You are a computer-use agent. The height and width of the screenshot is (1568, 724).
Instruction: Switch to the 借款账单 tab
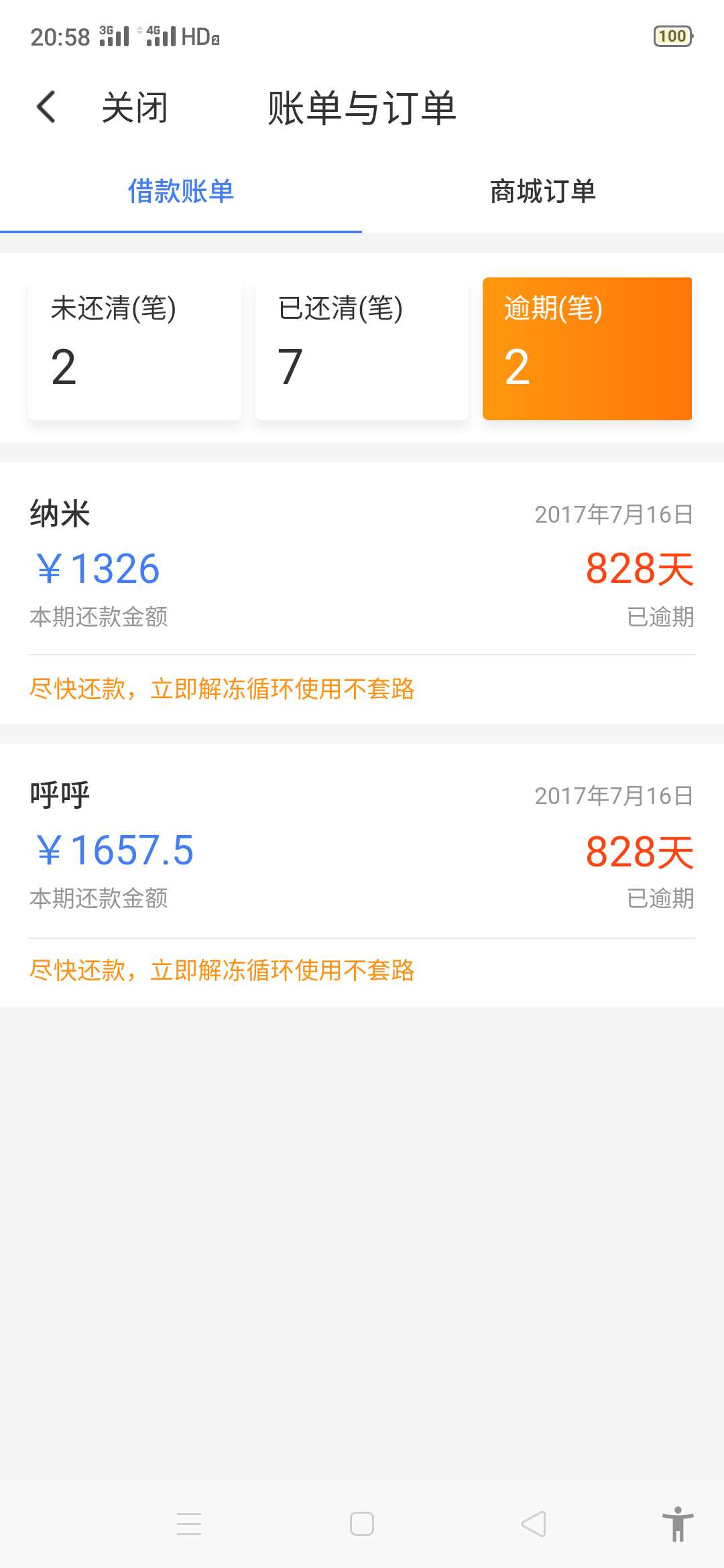click(181, 192)
